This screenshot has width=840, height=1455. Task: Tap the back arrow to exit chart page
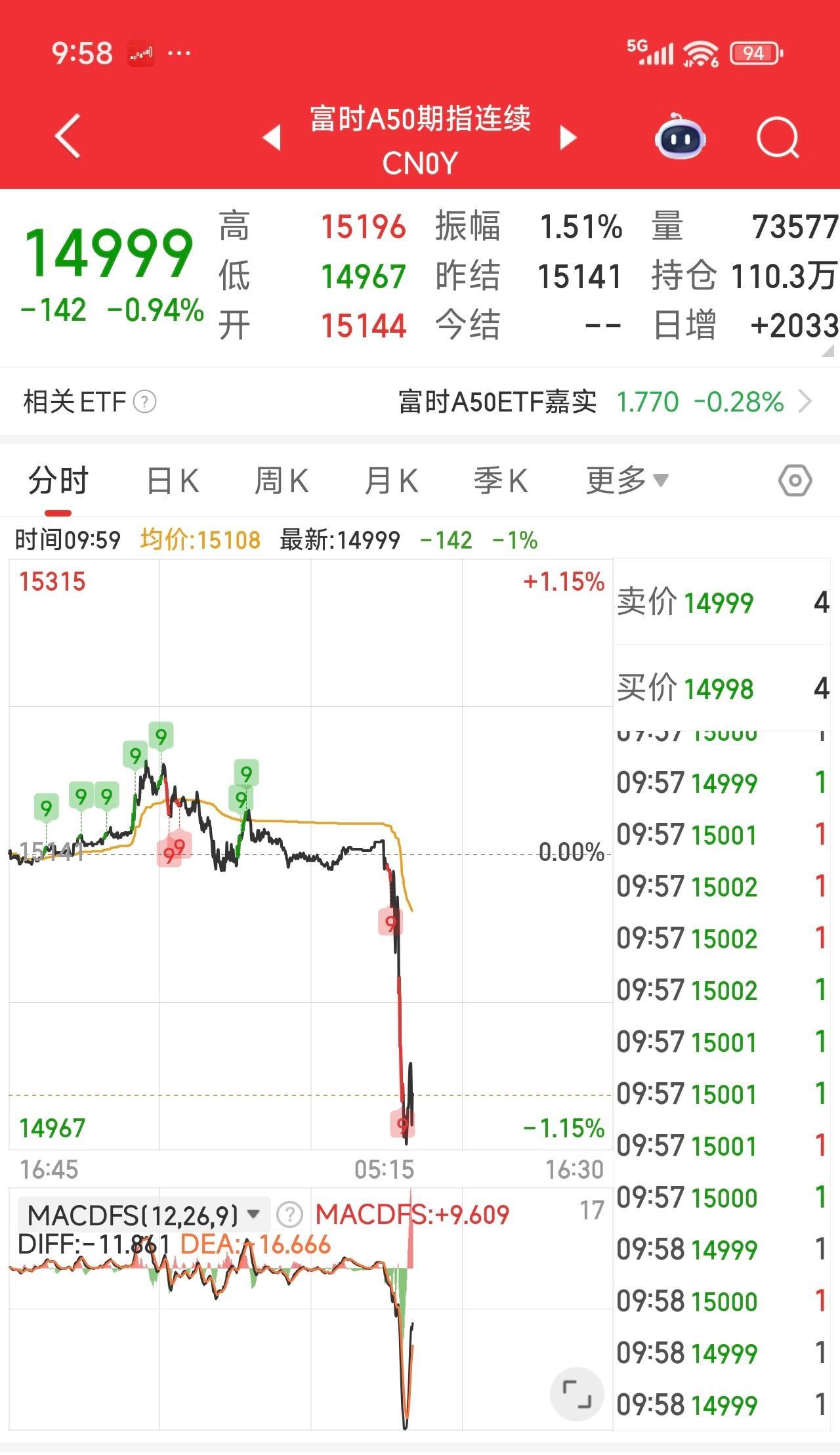(x=67, y=135)
